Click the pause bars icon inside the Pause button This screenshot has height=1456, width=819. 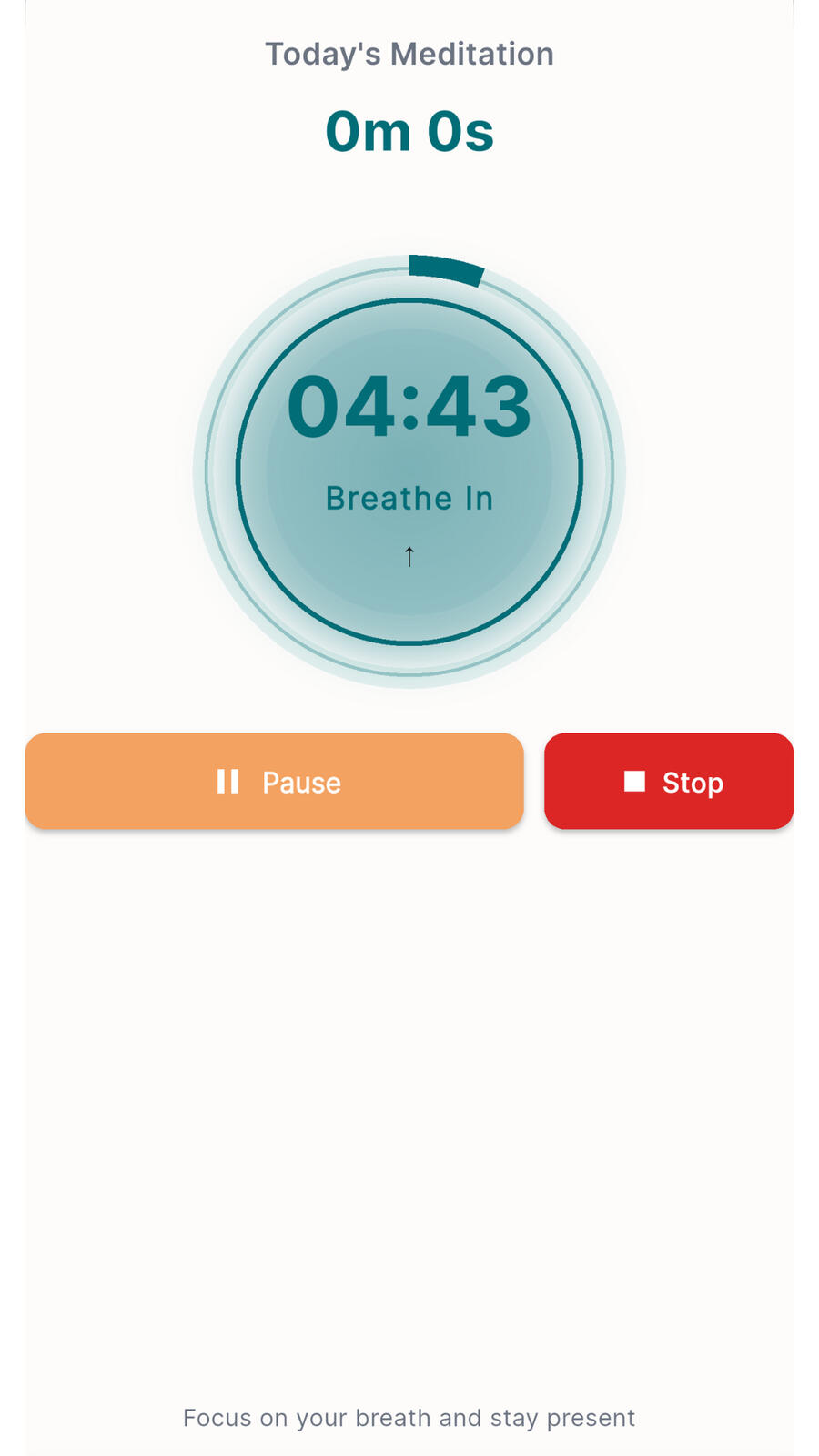point(227,782)
